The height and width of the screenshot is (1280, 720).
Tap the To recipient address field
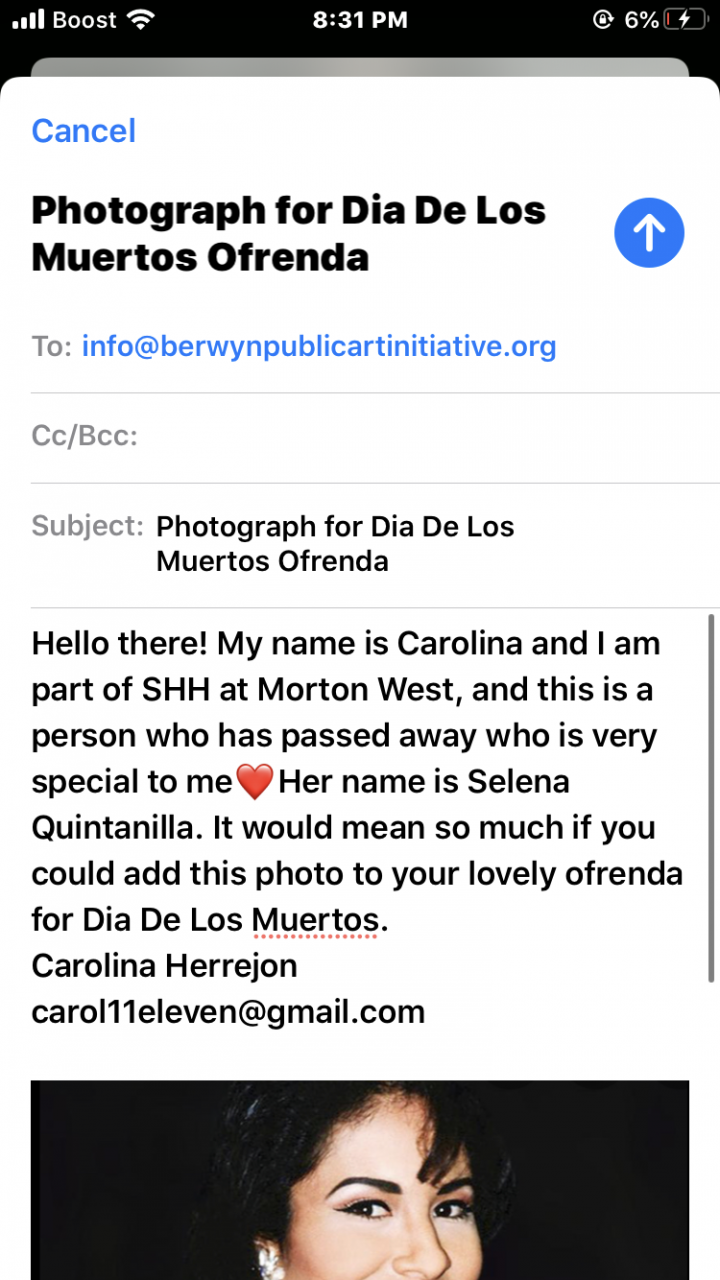tap(318, 347)
